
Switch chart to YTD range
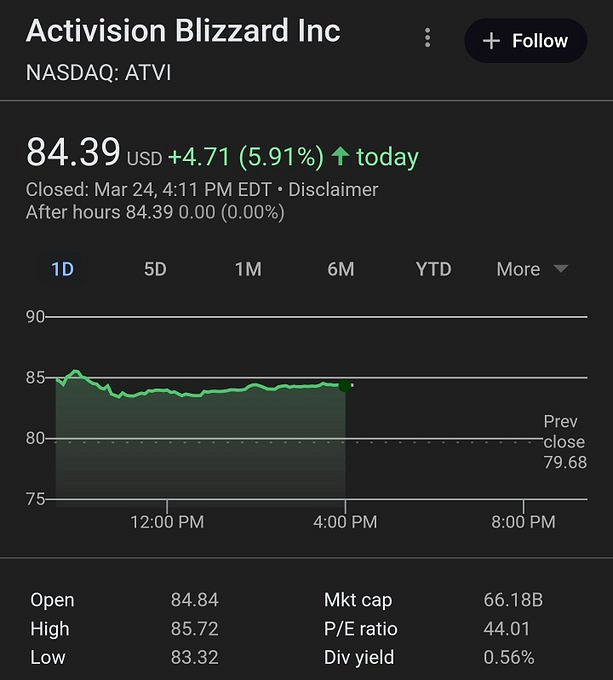[x=433, y=269]
